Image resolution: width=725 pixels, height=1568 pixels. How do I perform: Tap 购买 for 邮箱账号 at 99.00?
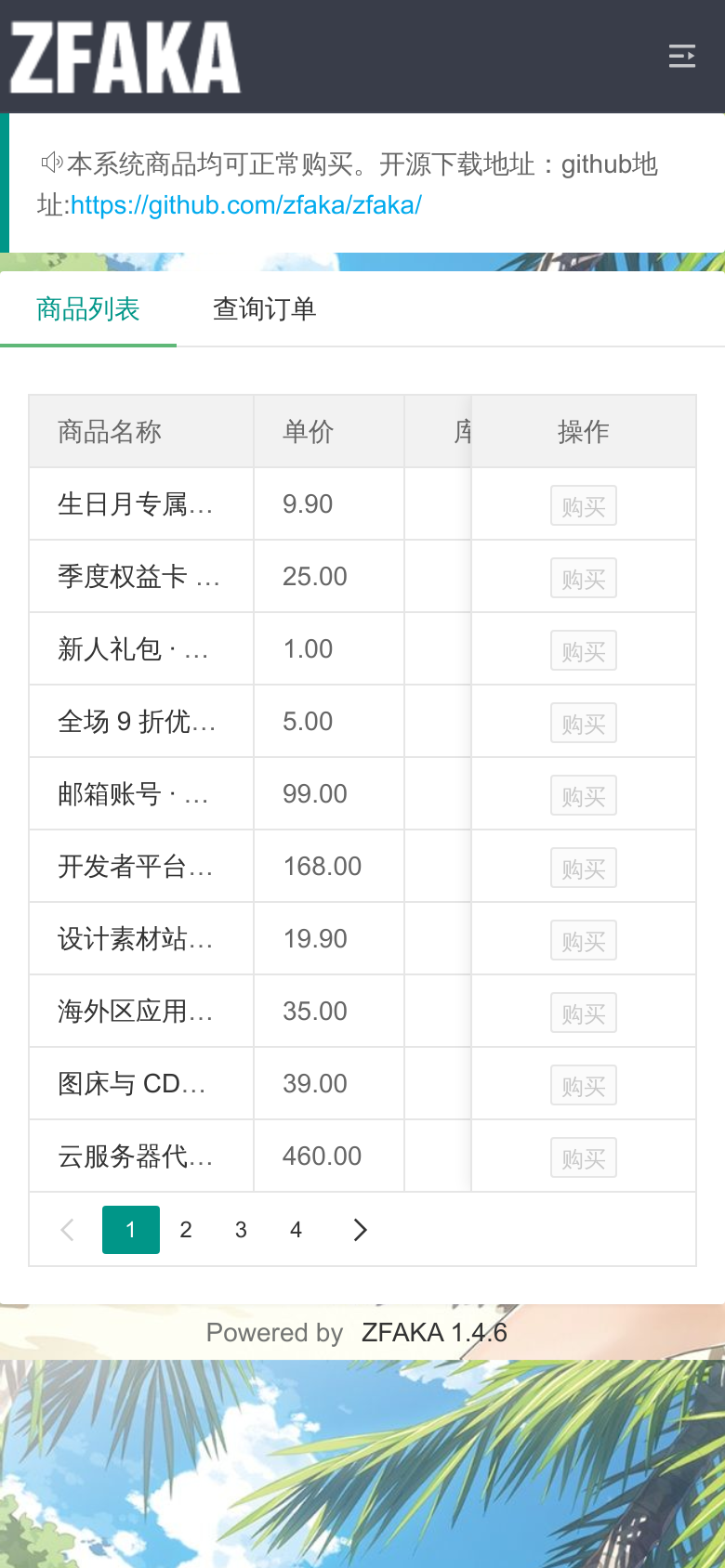[584, 796]
